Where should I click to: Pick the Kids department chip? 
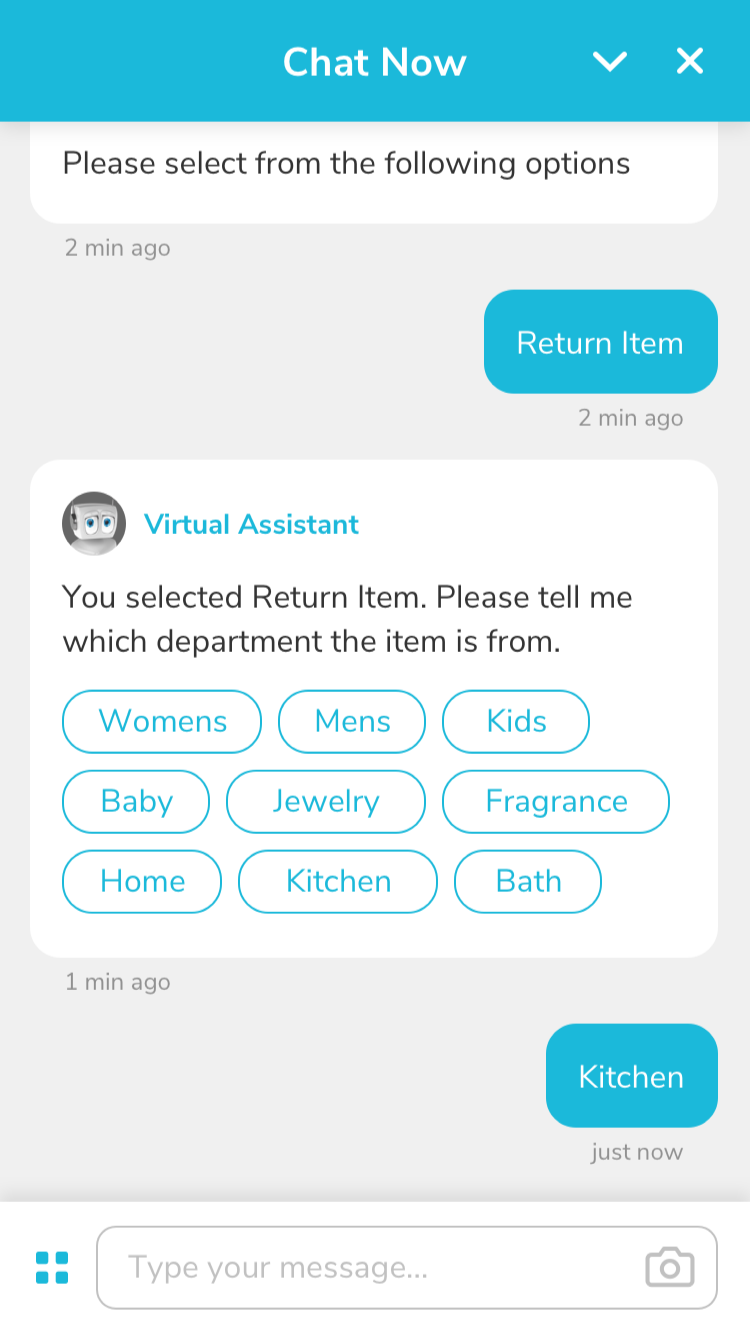516,721
